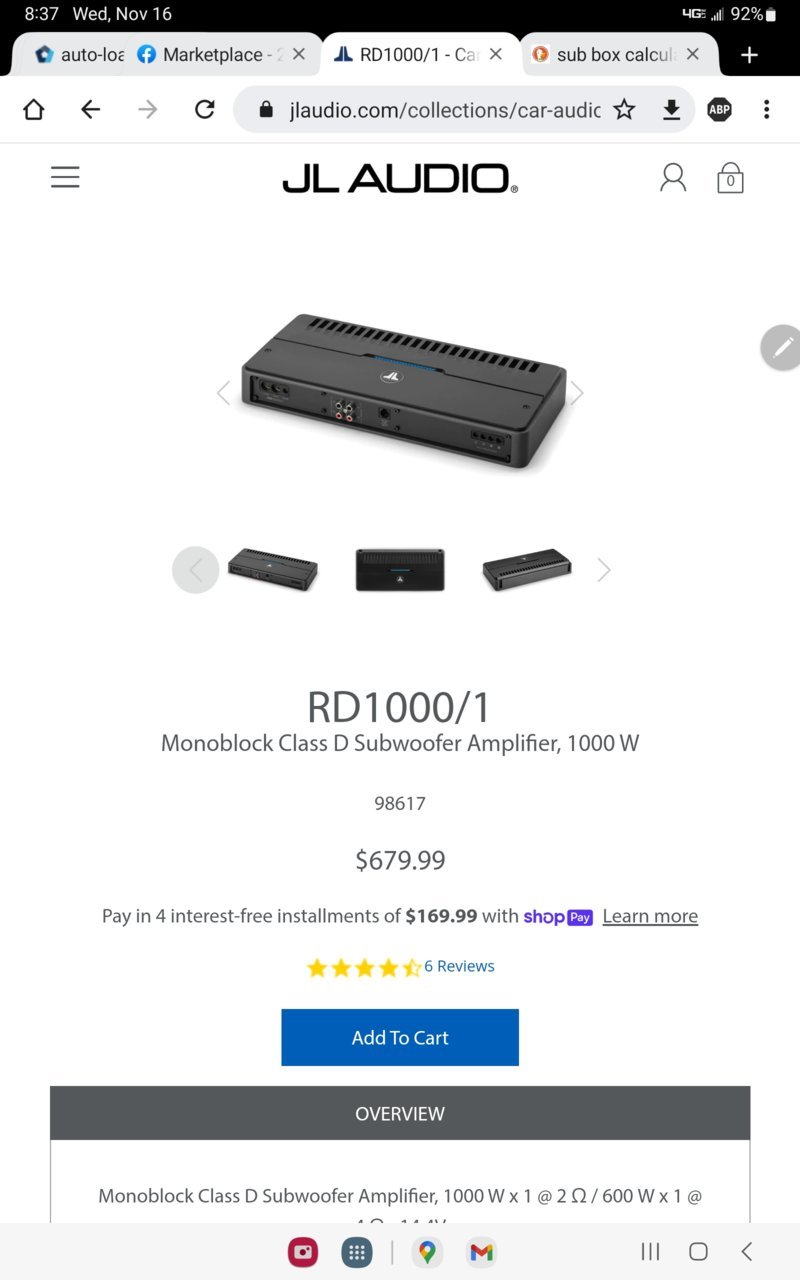Show next product image with right arrow
800x1280 pixels.
coord(577,393)
